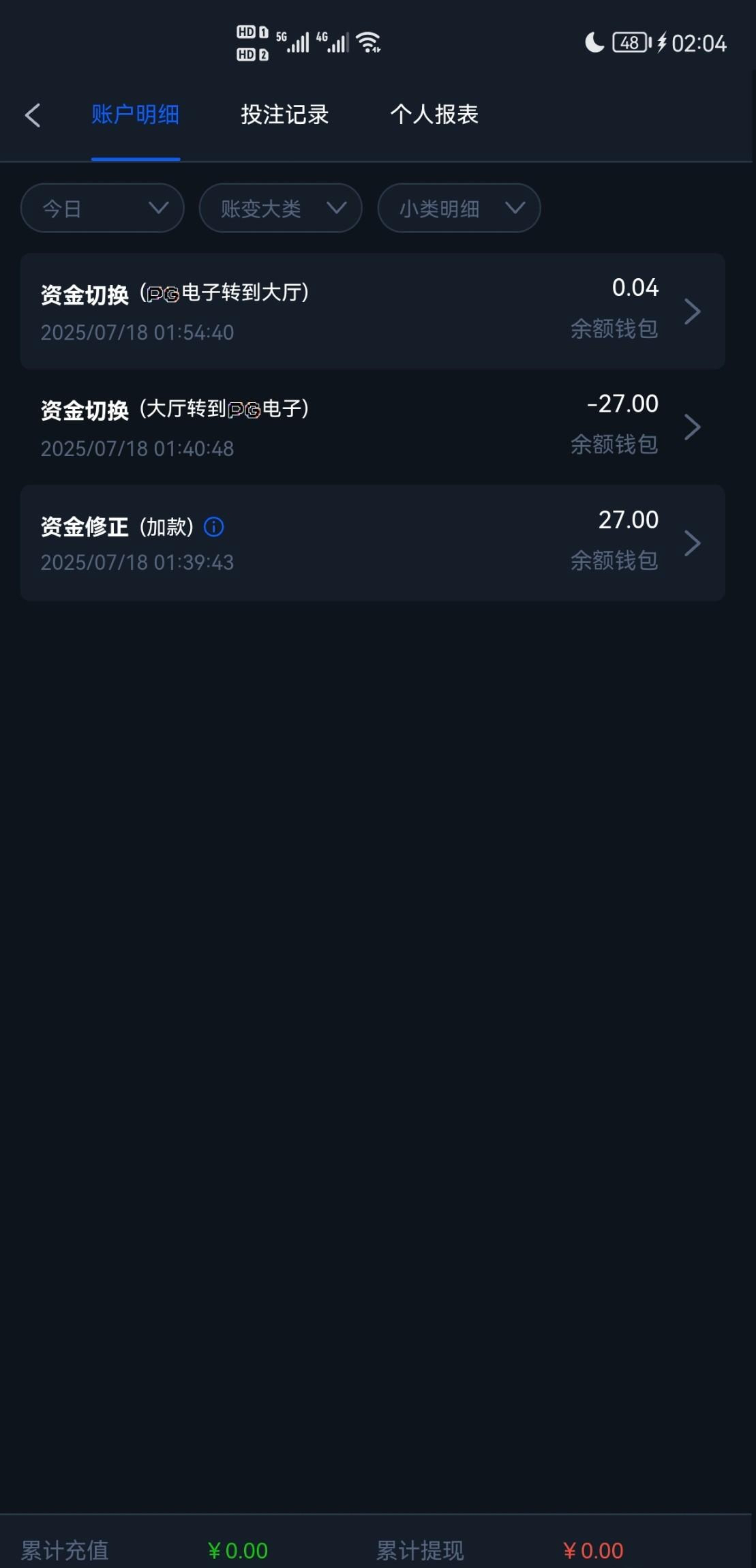
Task: Switch to the 投注记录 tab
Action: [x=285, y=115]
